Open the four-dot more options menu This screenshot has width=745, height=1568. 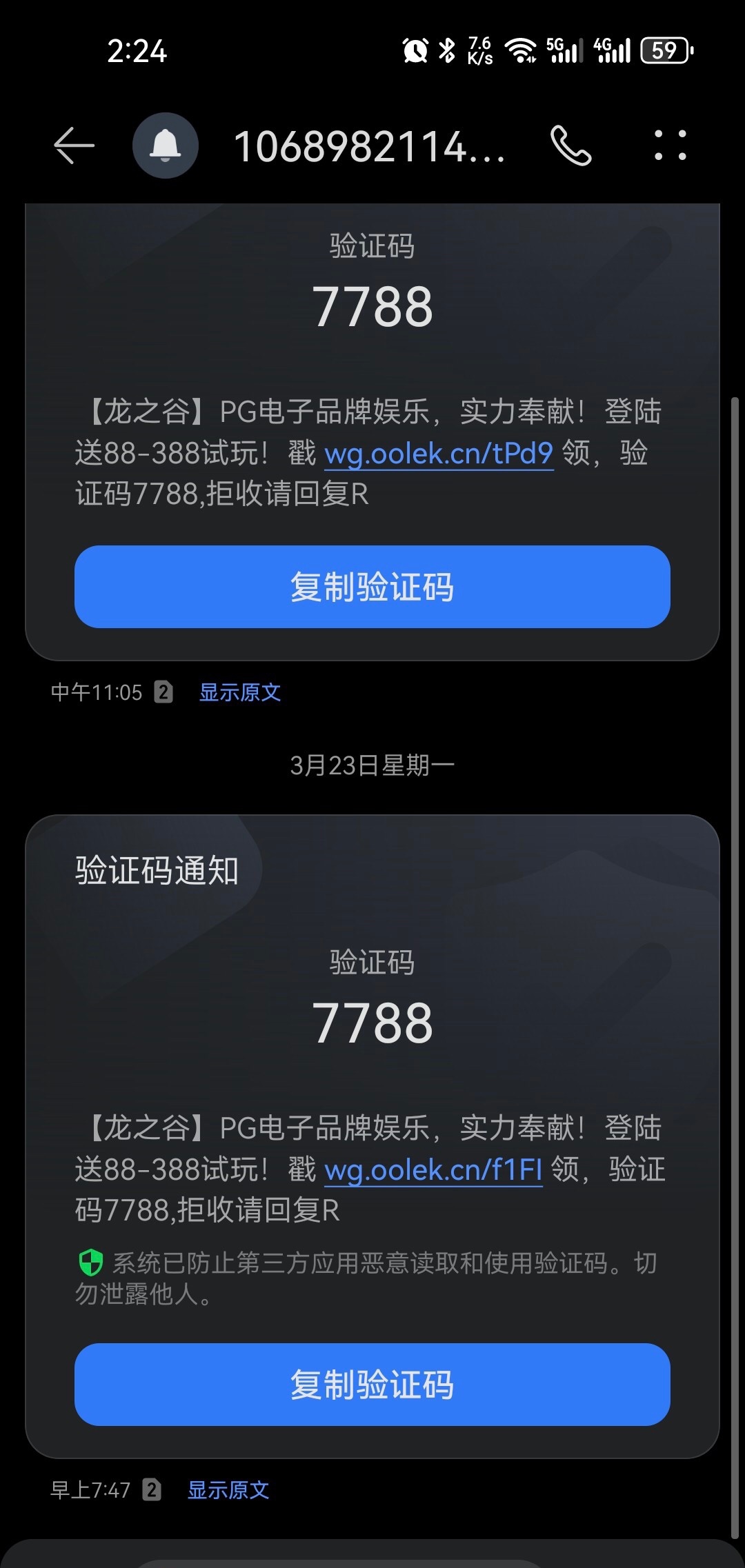[x=670, y=145]
